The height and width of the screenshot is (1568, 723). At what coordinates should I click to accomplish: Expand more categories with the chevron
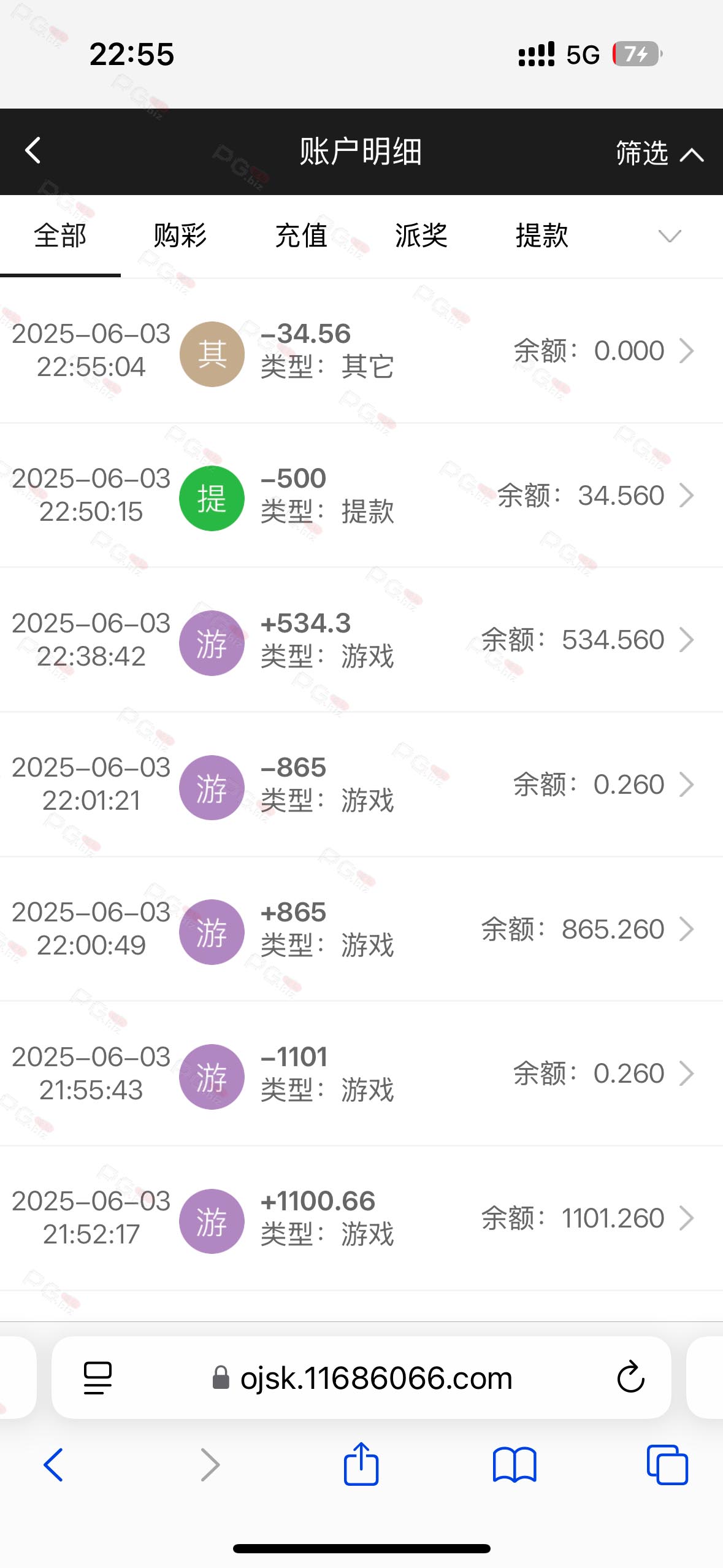click(x=670, y=236)
